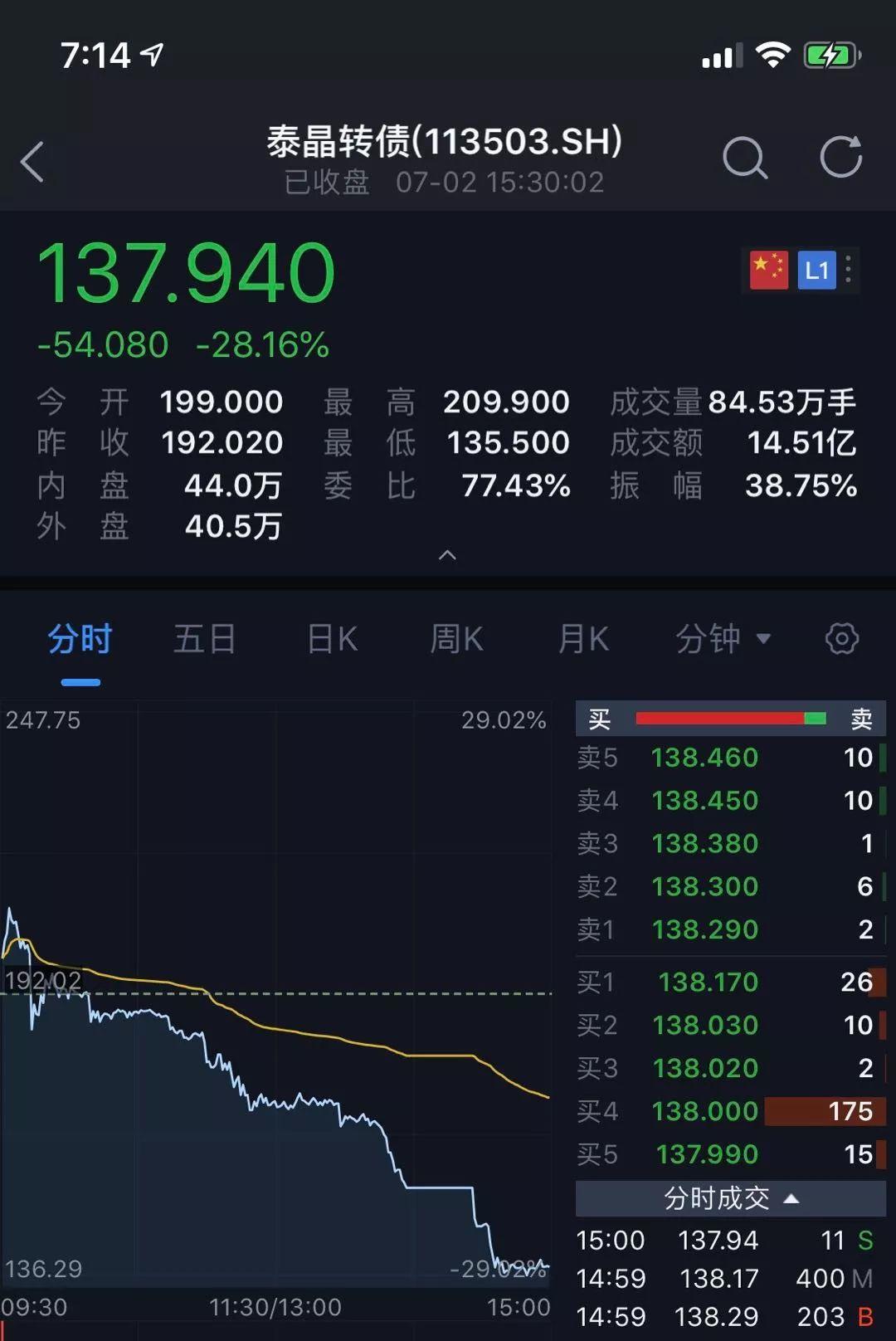Open the 分钟 interval dropdown

click(x=723, y=640)
